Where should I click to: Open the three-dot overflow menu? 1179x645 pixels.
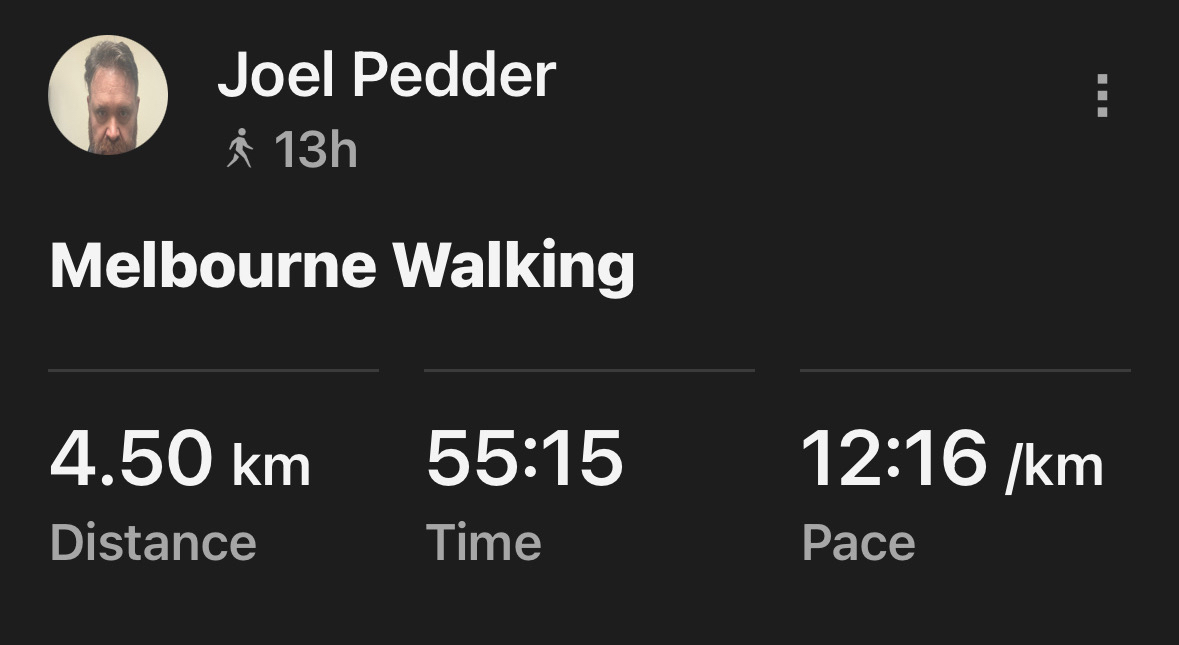pos(1102,96)
